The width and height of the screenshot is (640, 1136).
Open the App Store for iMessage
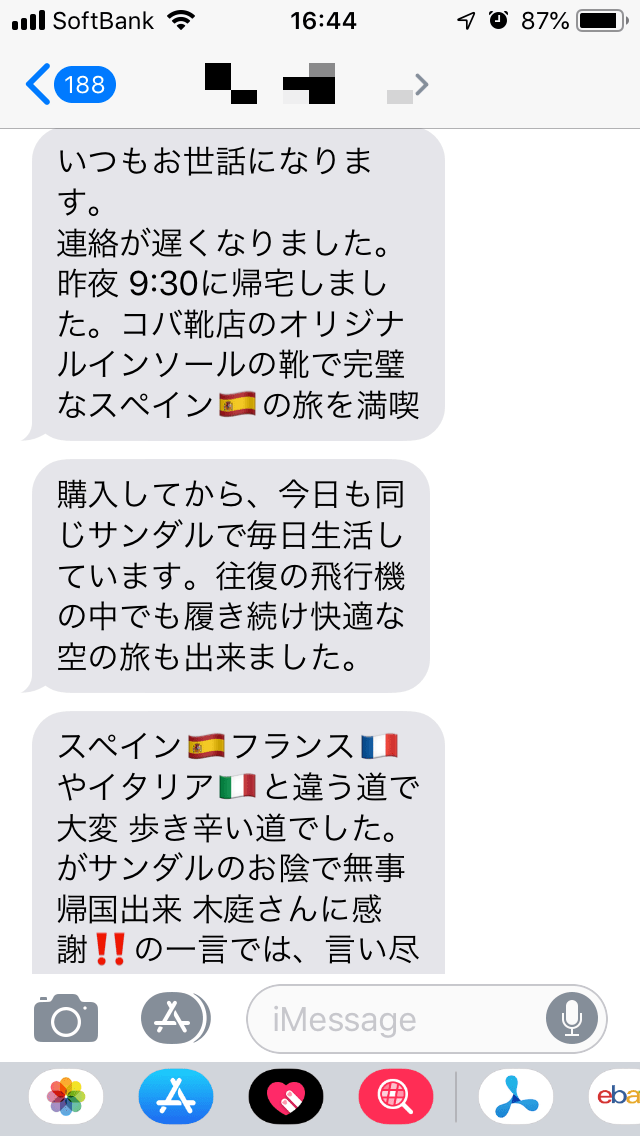(x=176, y=1095)
